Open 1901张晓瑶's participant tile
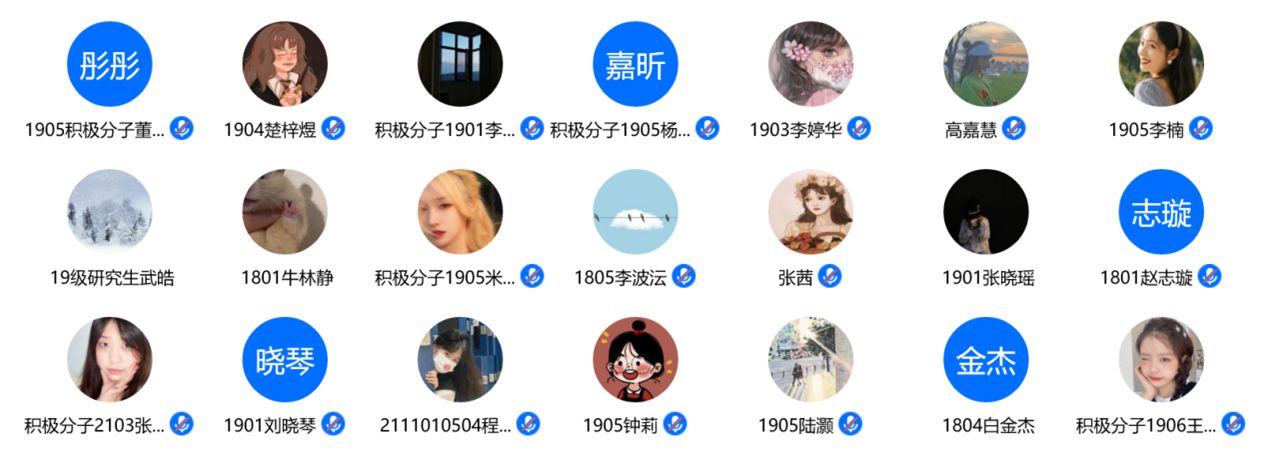The width and height of the screenshot is (1268, 475). click(x=985, y=212)
